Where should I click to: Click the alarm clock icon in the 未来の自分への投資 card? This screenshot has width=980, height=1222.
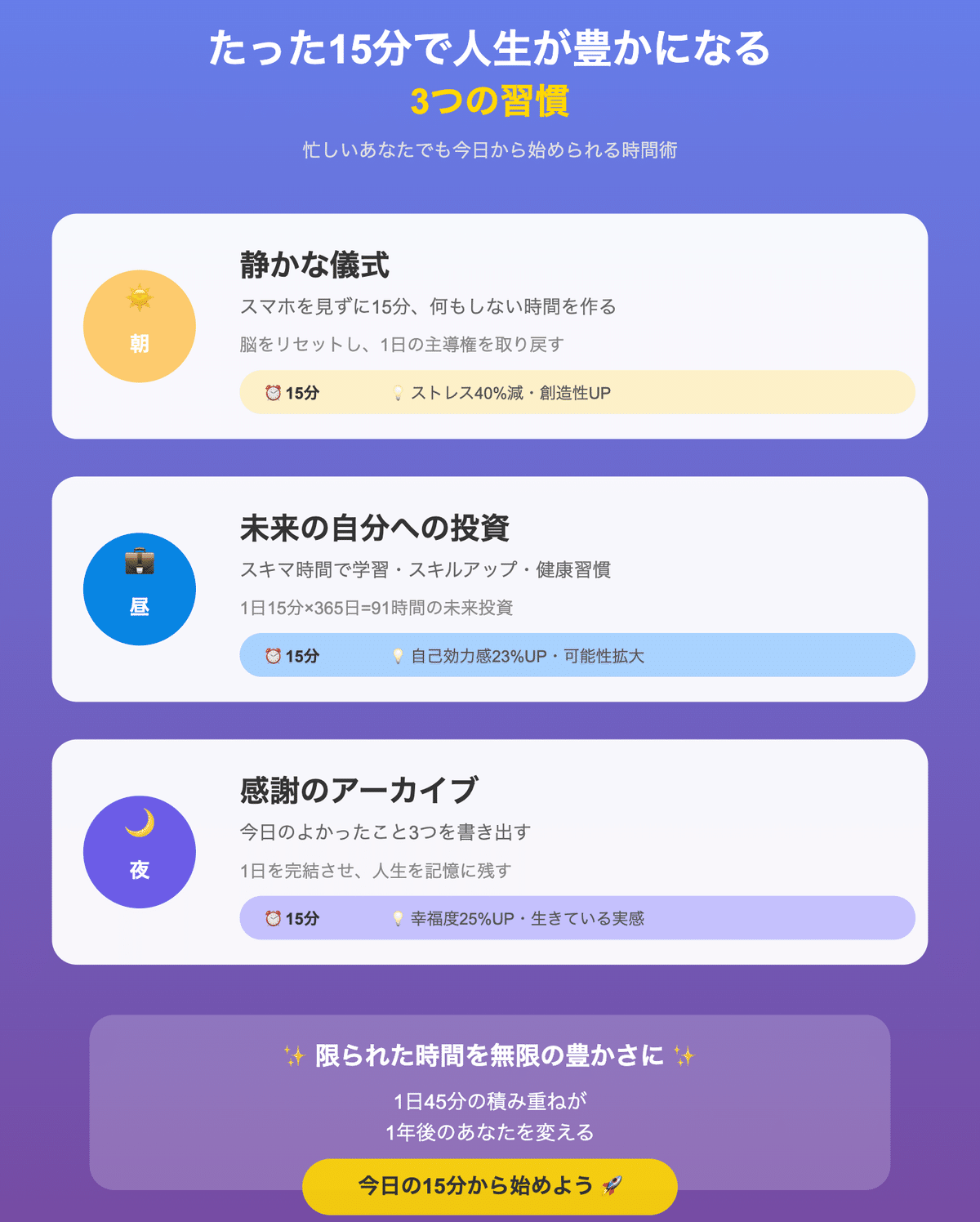point(274,656)
